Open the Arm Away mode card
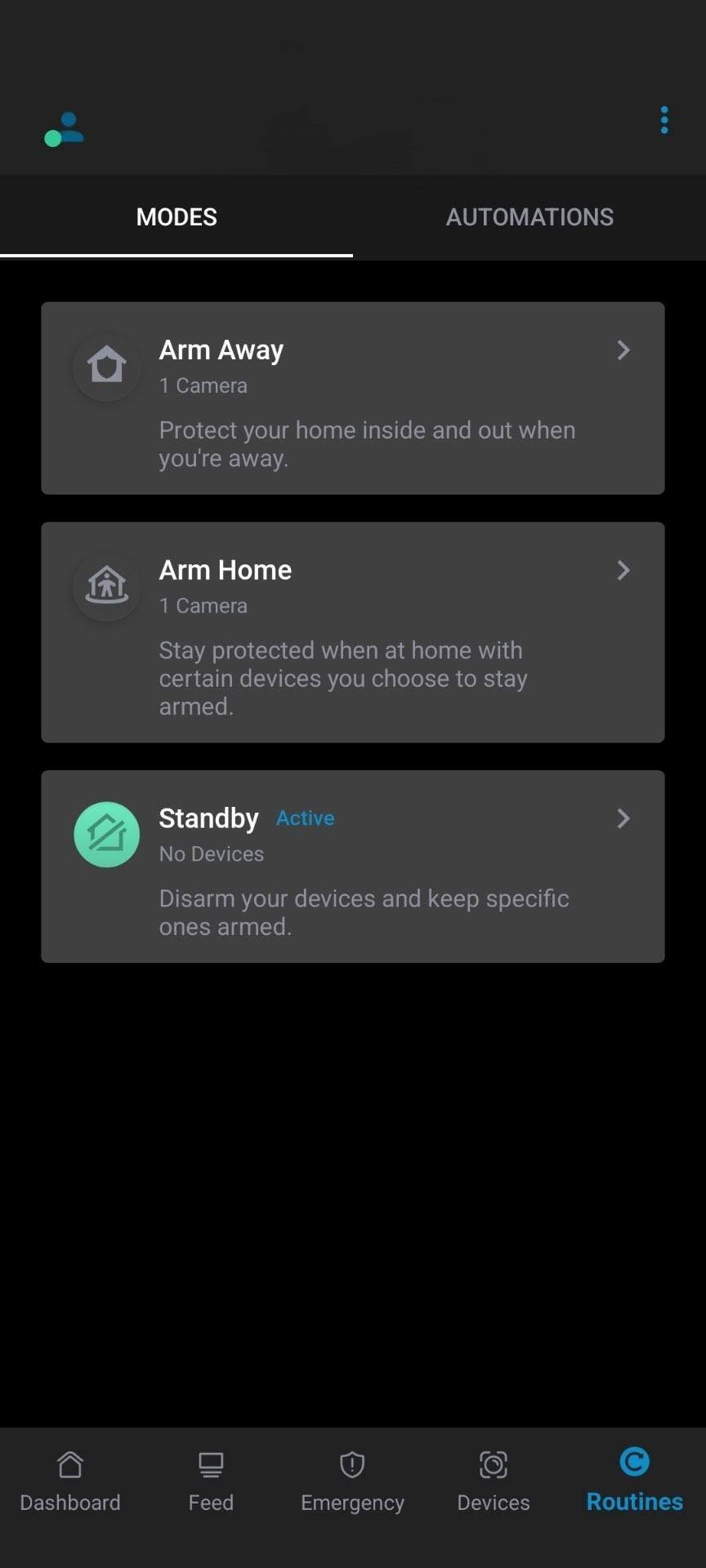 pos(353,399)
